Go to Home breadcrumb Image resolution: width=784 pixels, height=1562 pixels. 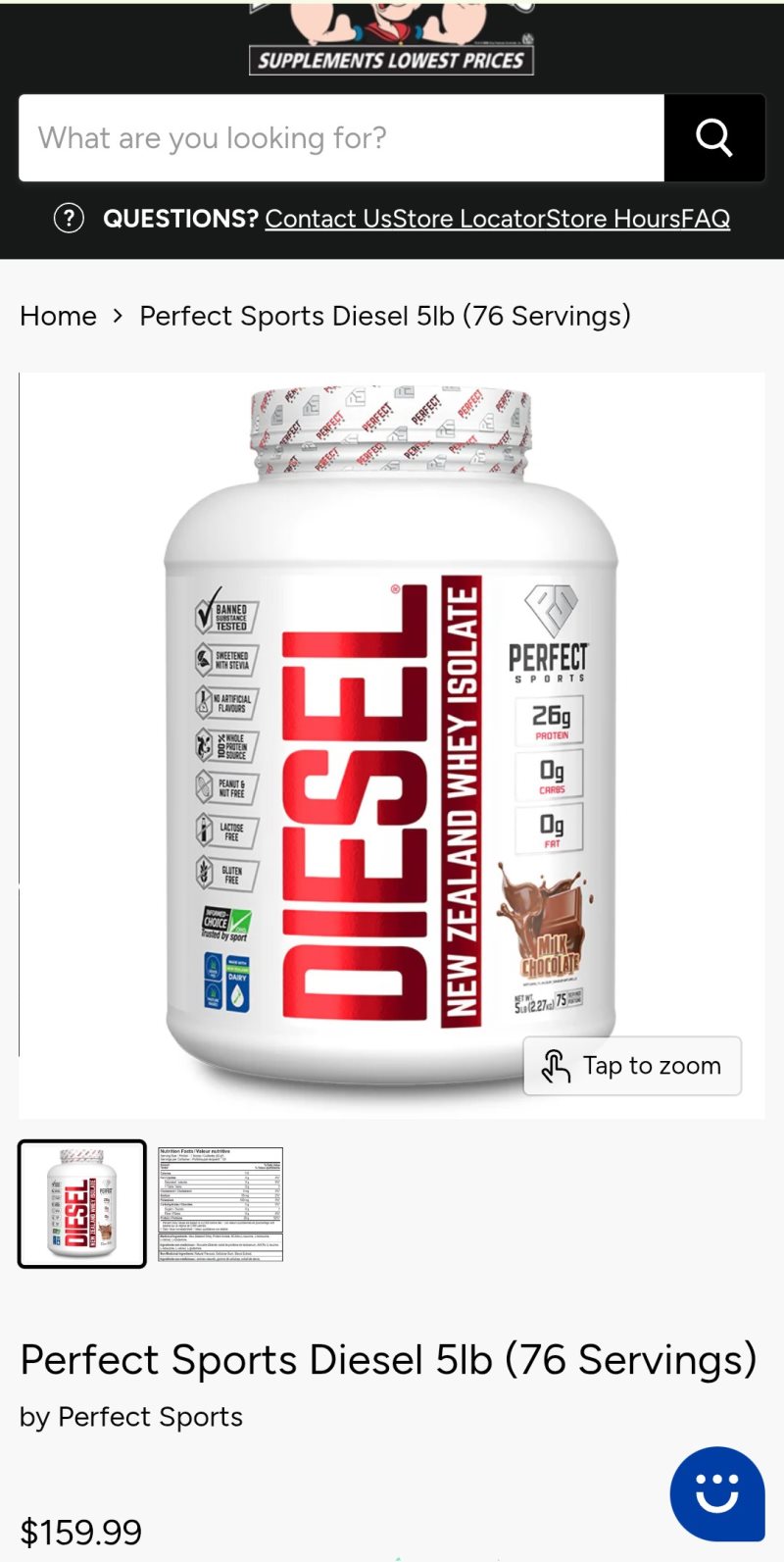click(x=59, y=316)
